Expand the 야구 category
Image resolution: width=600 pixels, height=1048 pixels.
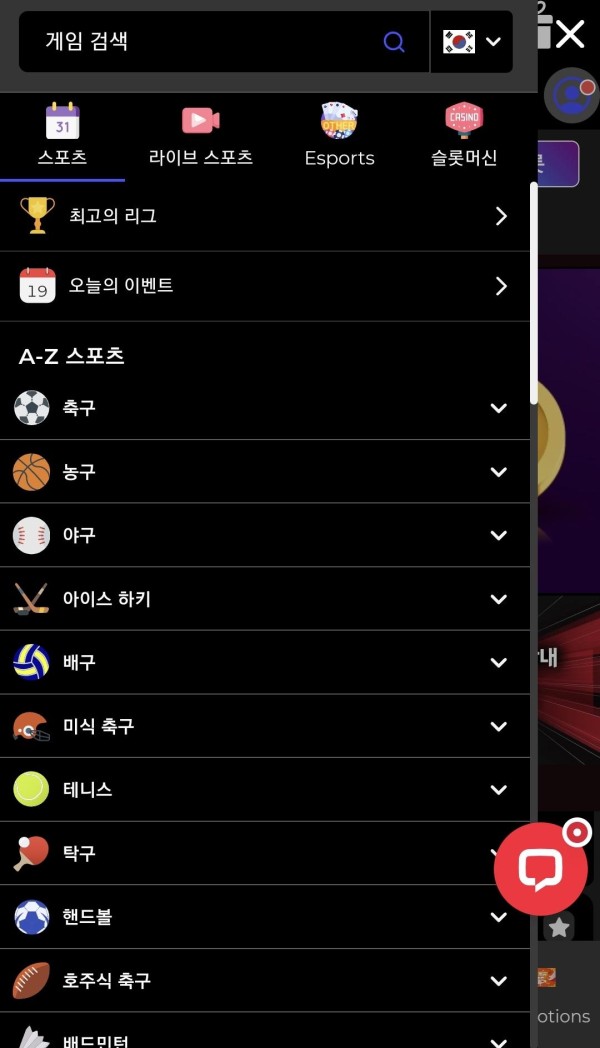(x=265, y=535)
